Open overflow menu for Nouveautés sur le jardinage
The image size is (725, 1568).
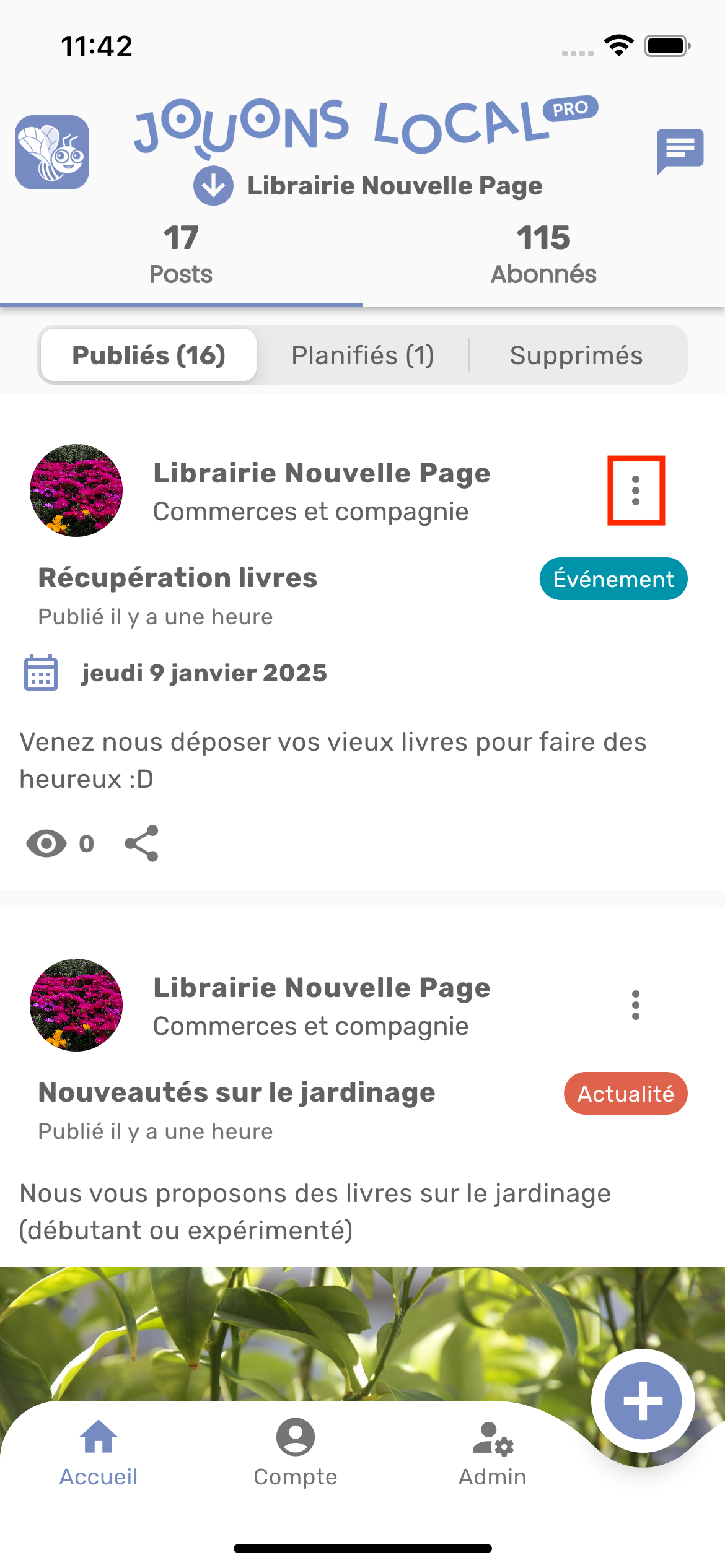pyautogui.click(x=636, y=1005)
